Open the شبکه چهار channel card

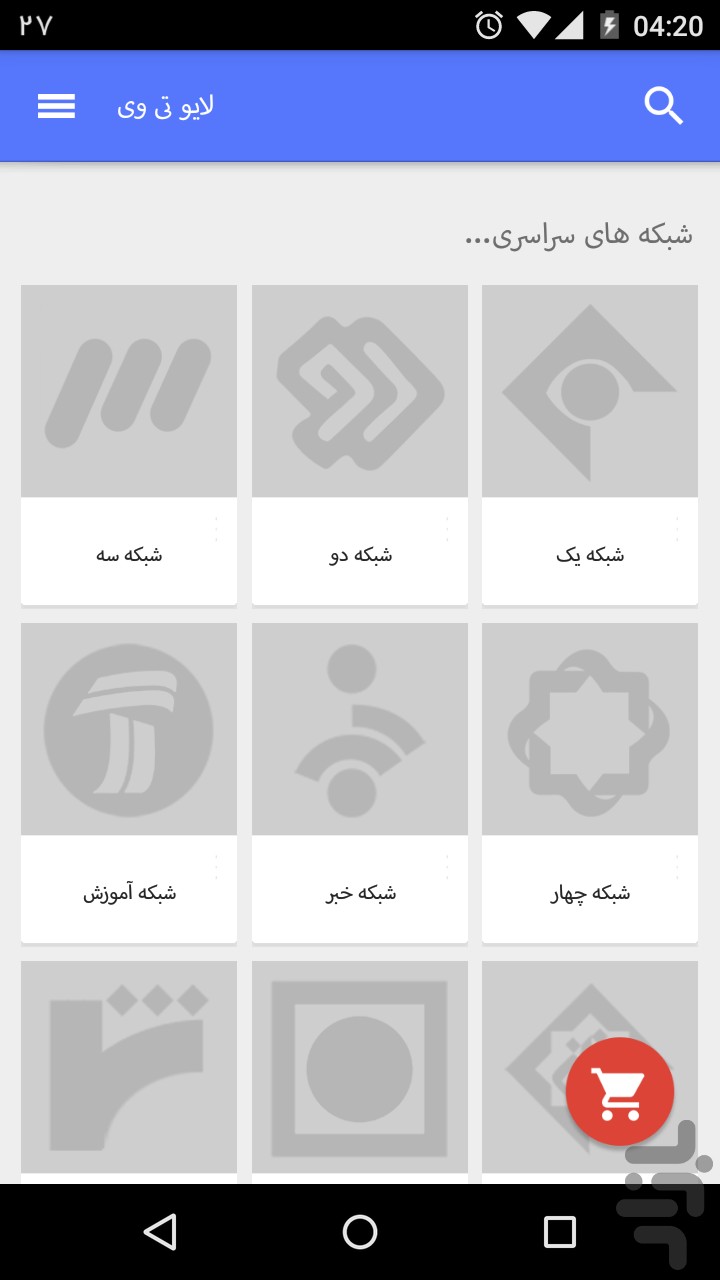click(x=590, y=782)
